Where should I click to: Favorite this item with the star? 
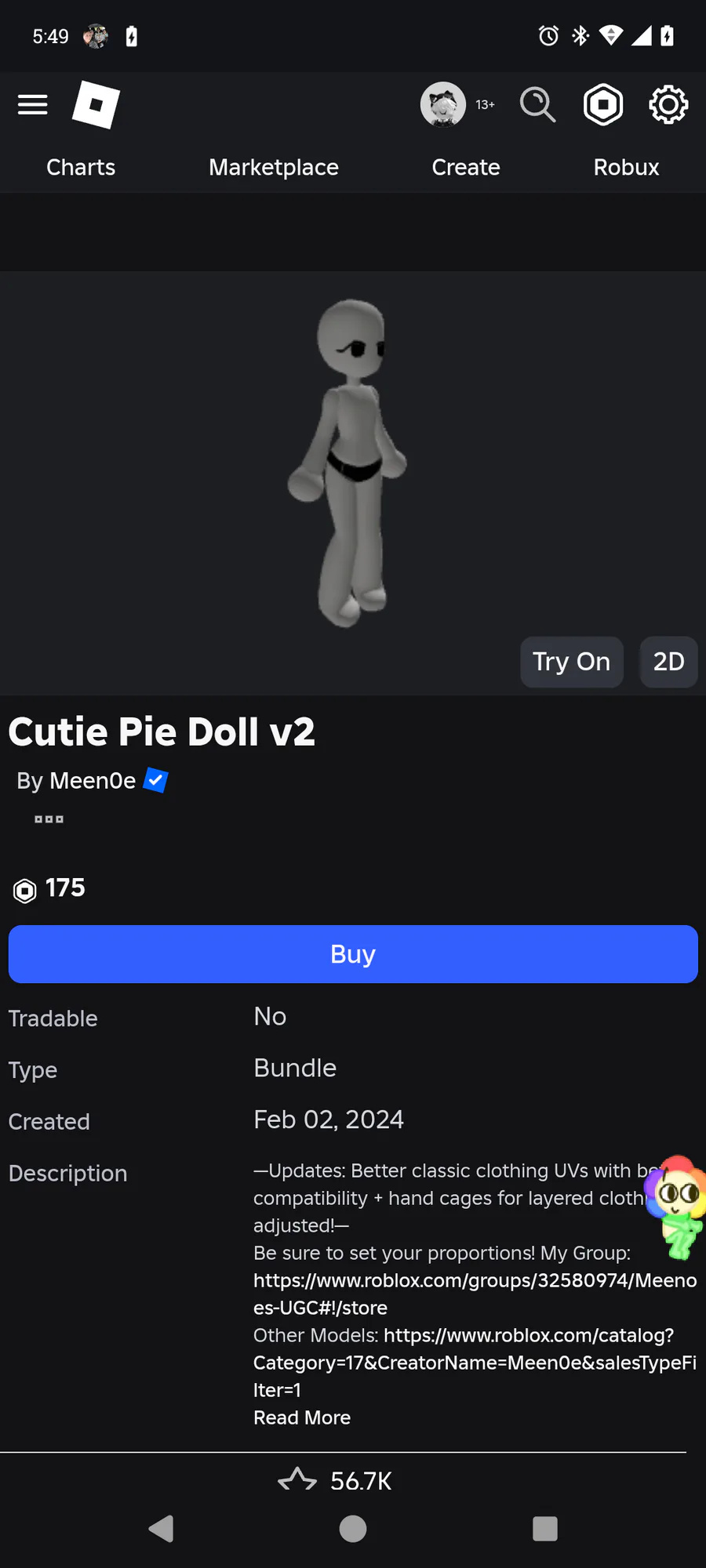click(x=297, y=1479)
